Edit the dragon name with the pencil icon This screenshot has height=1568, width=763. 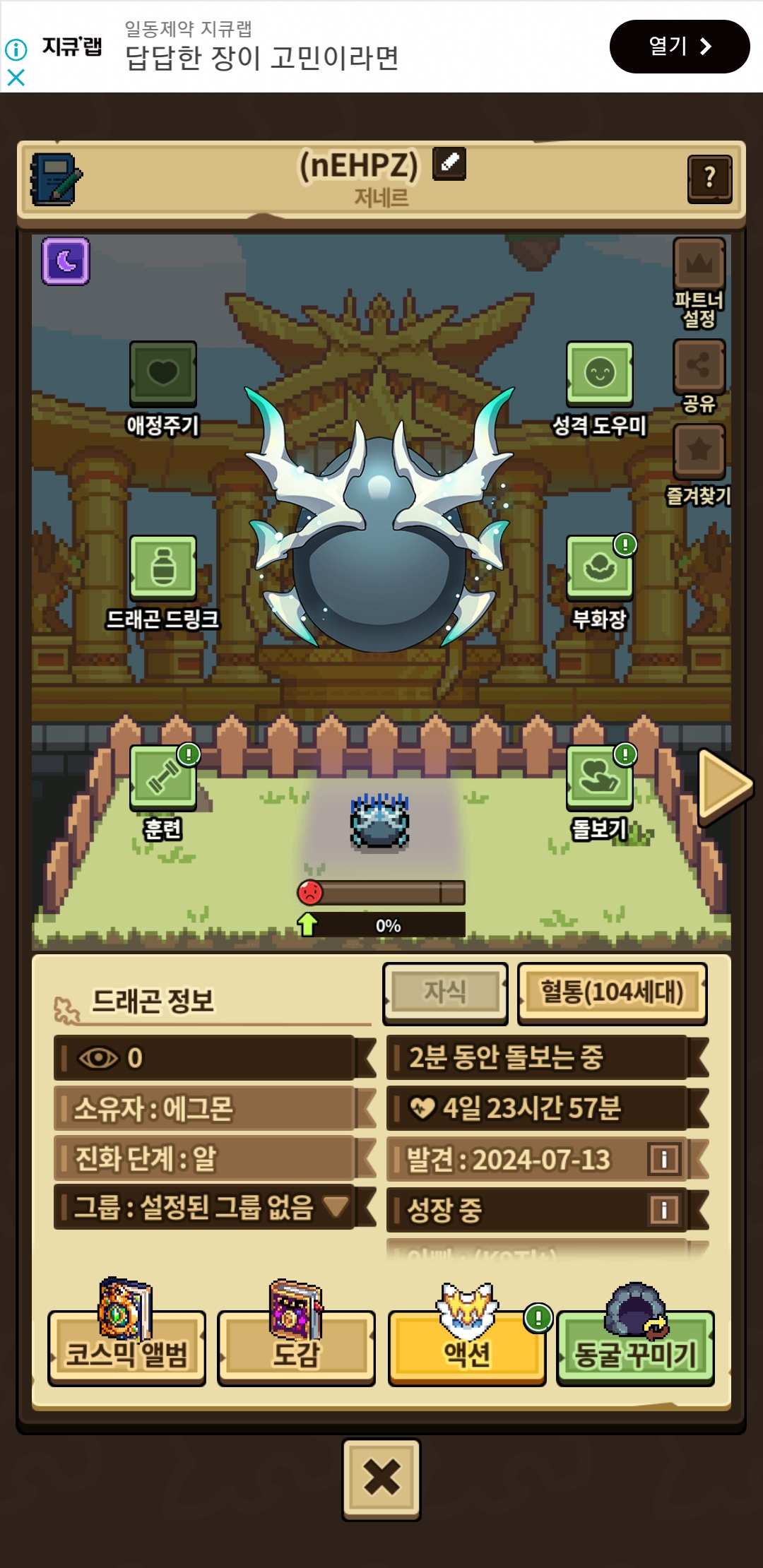coord(449,164)
